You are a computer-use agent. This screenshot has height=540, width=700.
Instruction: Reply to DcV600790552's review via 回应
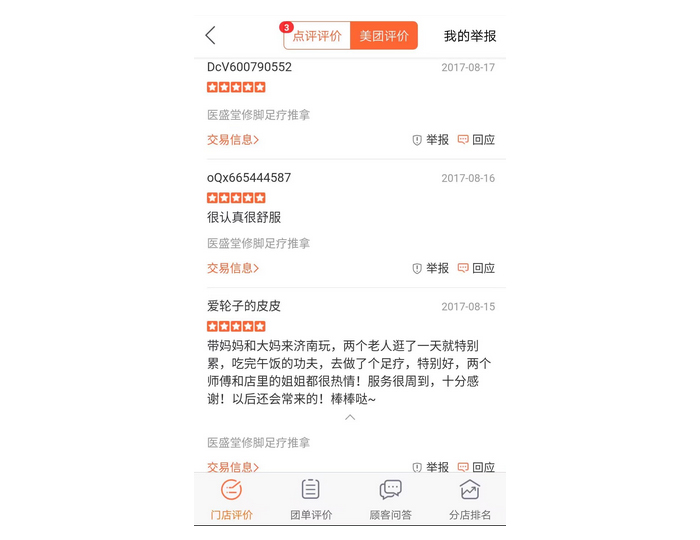(476, 140)
